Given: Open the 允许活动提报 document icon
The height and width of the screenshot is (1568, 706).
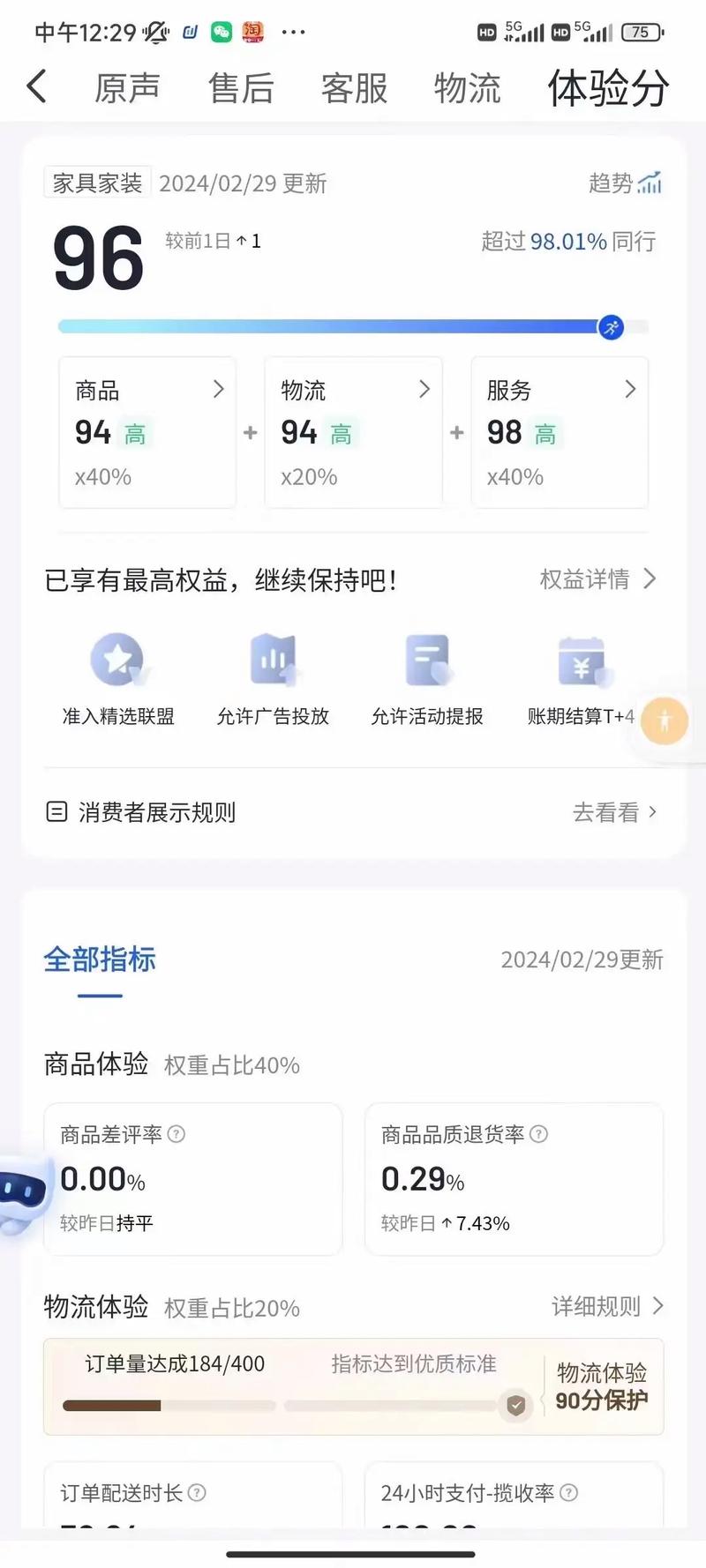Looking at the screenshot, I should (426, 661).
